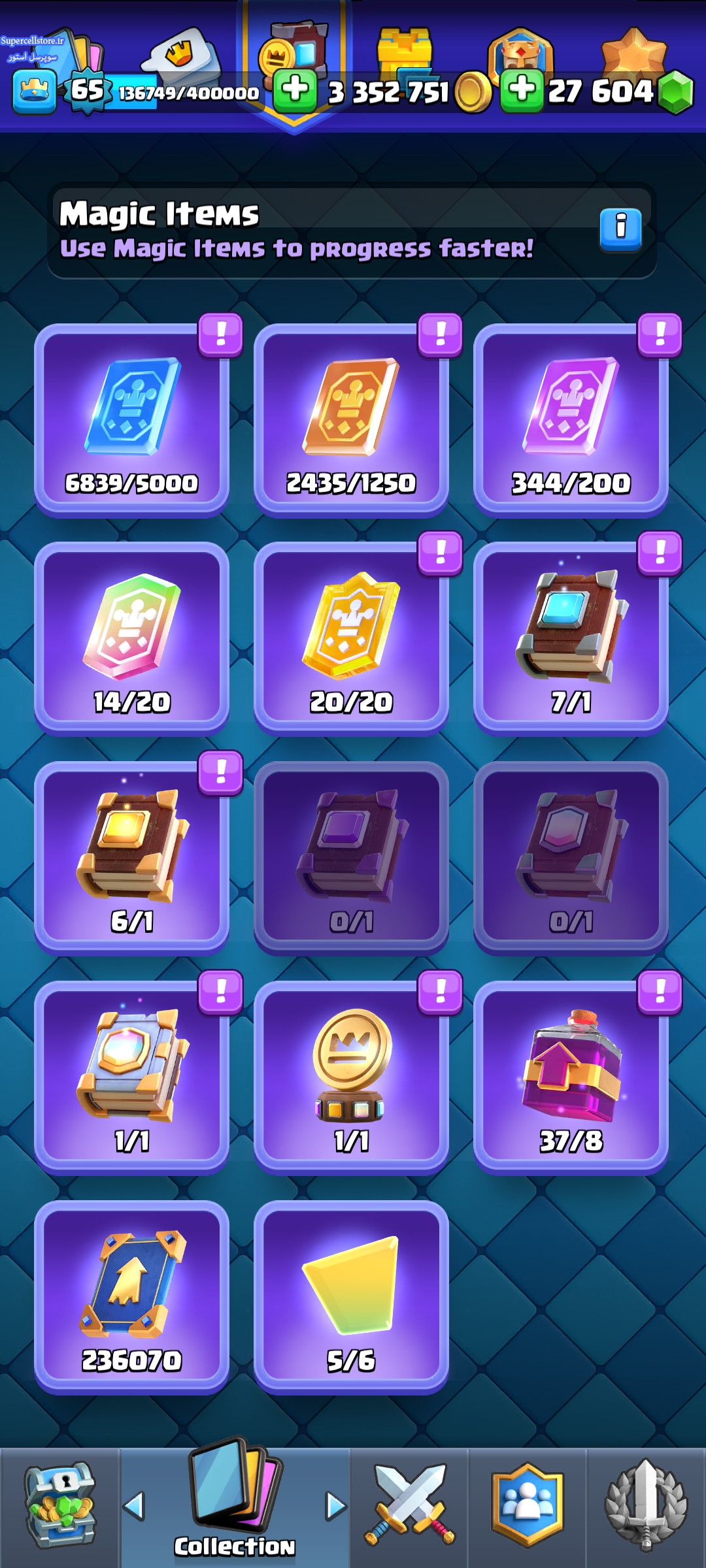Viewport: 706px width, 1568px height.
Task: Open the events sword and laurel tab
Action: coord(646,1507)
